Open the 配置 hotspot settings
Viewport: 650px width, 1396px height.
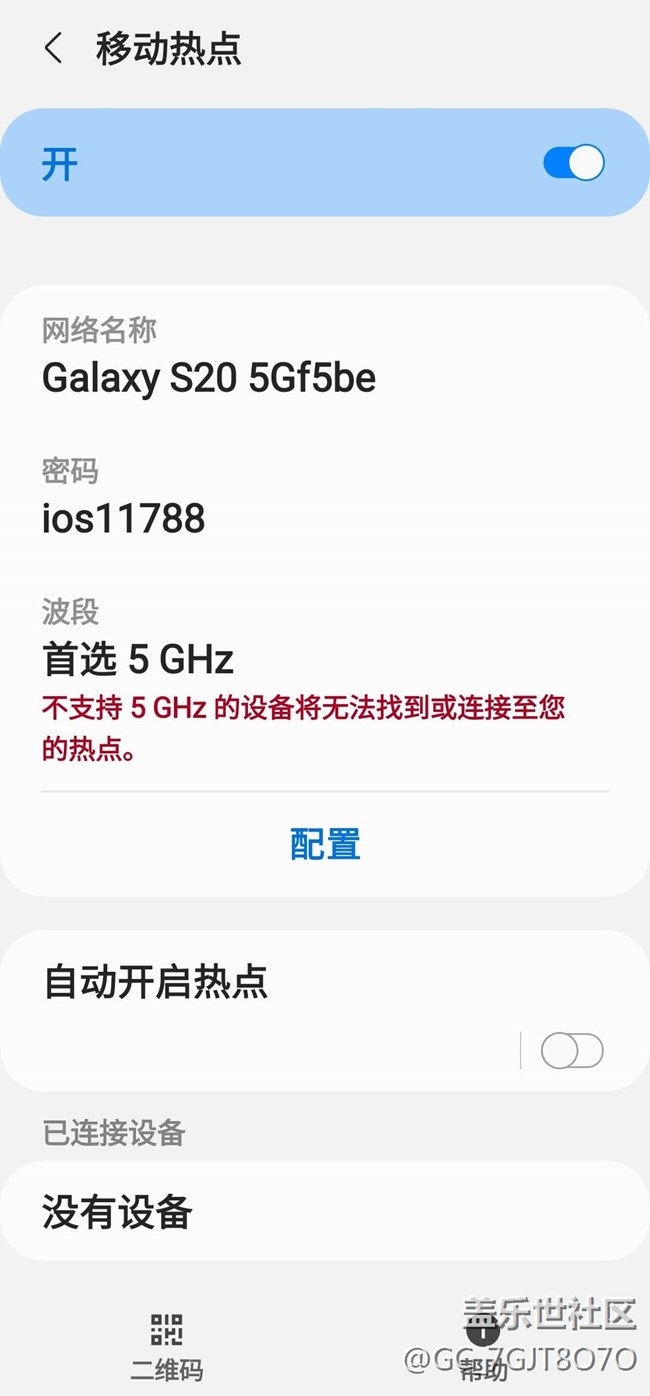325,844
